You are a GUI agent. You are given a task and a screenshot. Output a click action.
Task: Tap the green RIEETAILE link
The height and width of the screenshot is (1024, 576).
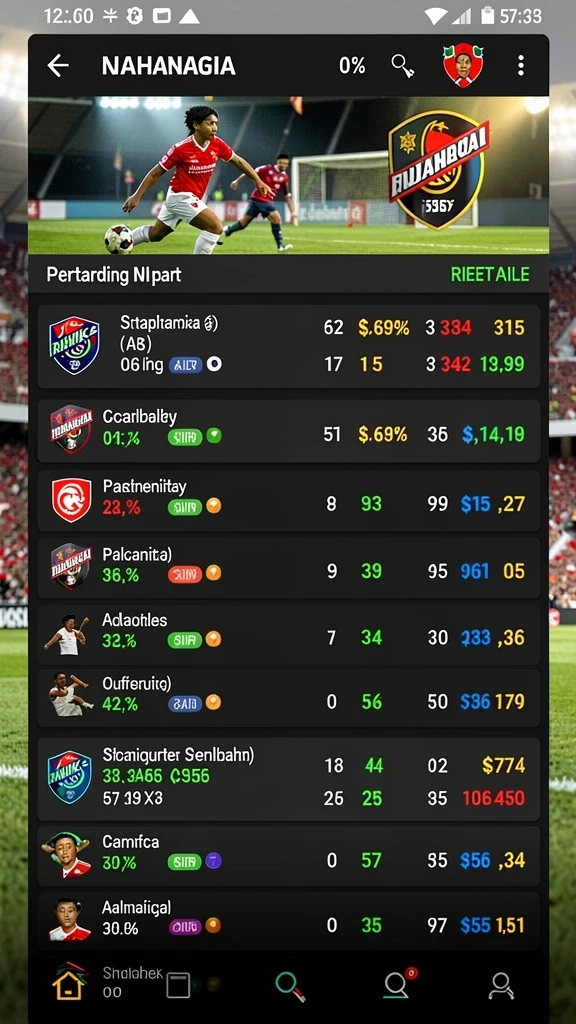point(490,274)
